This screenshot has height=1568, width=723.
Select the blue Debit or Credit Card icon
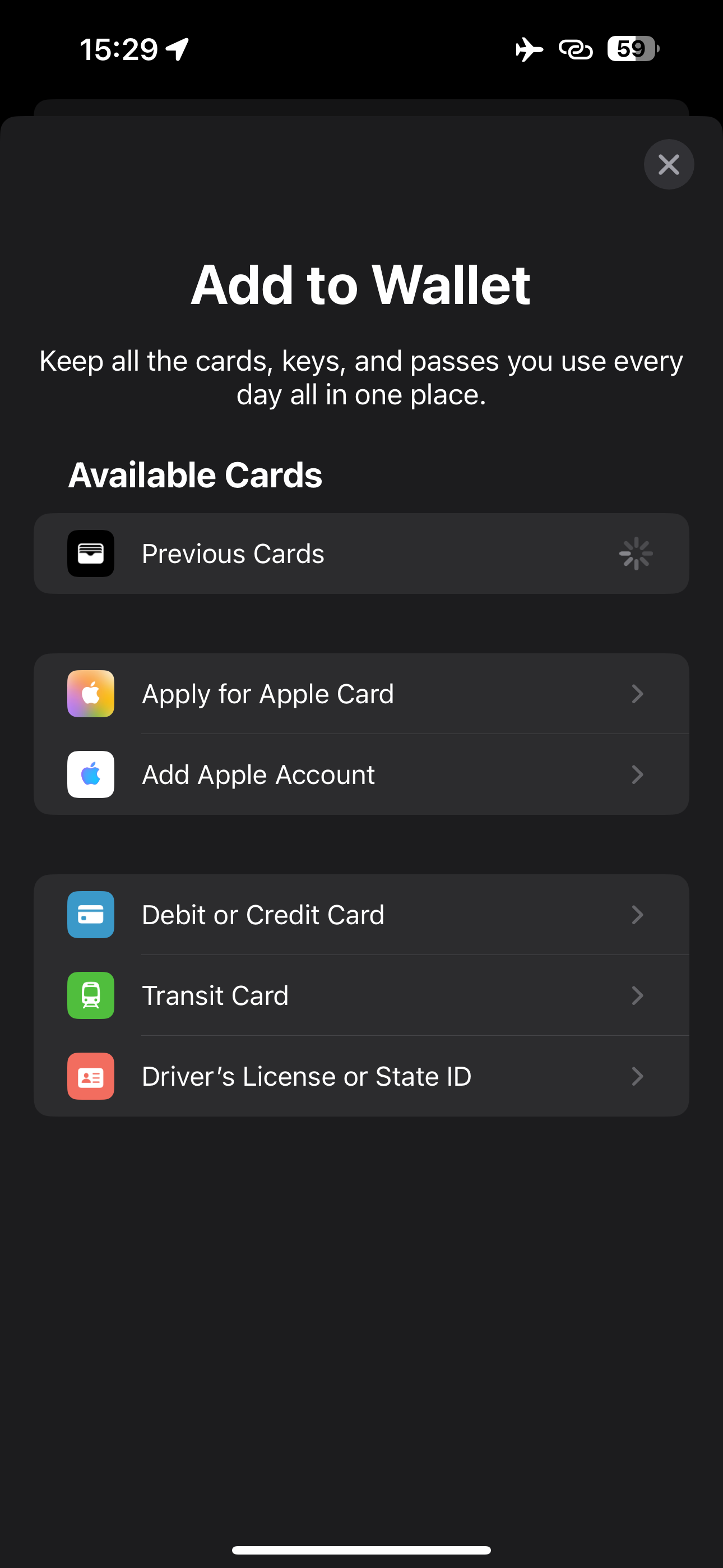[90, 915]
